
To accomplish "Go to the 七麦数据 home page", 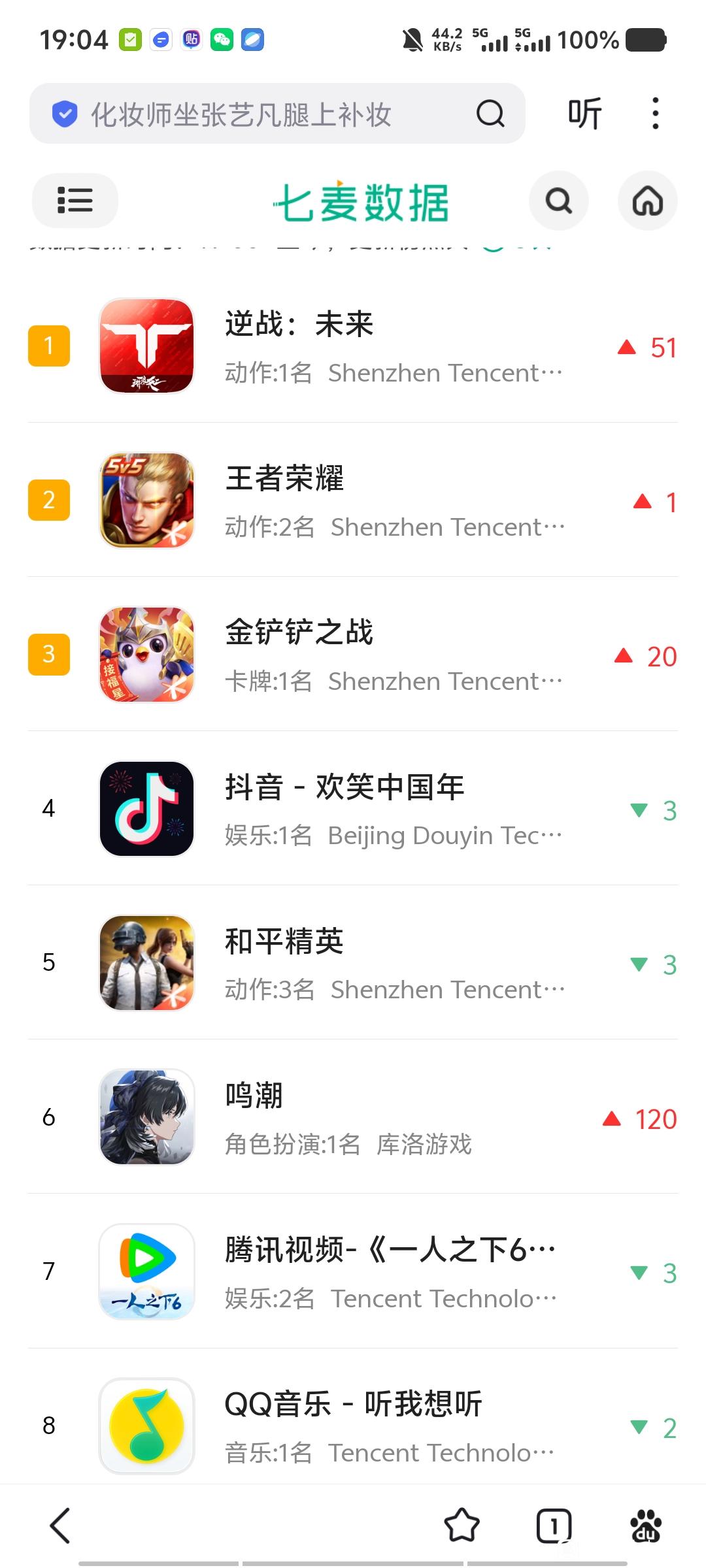I will tap(647, 201).
